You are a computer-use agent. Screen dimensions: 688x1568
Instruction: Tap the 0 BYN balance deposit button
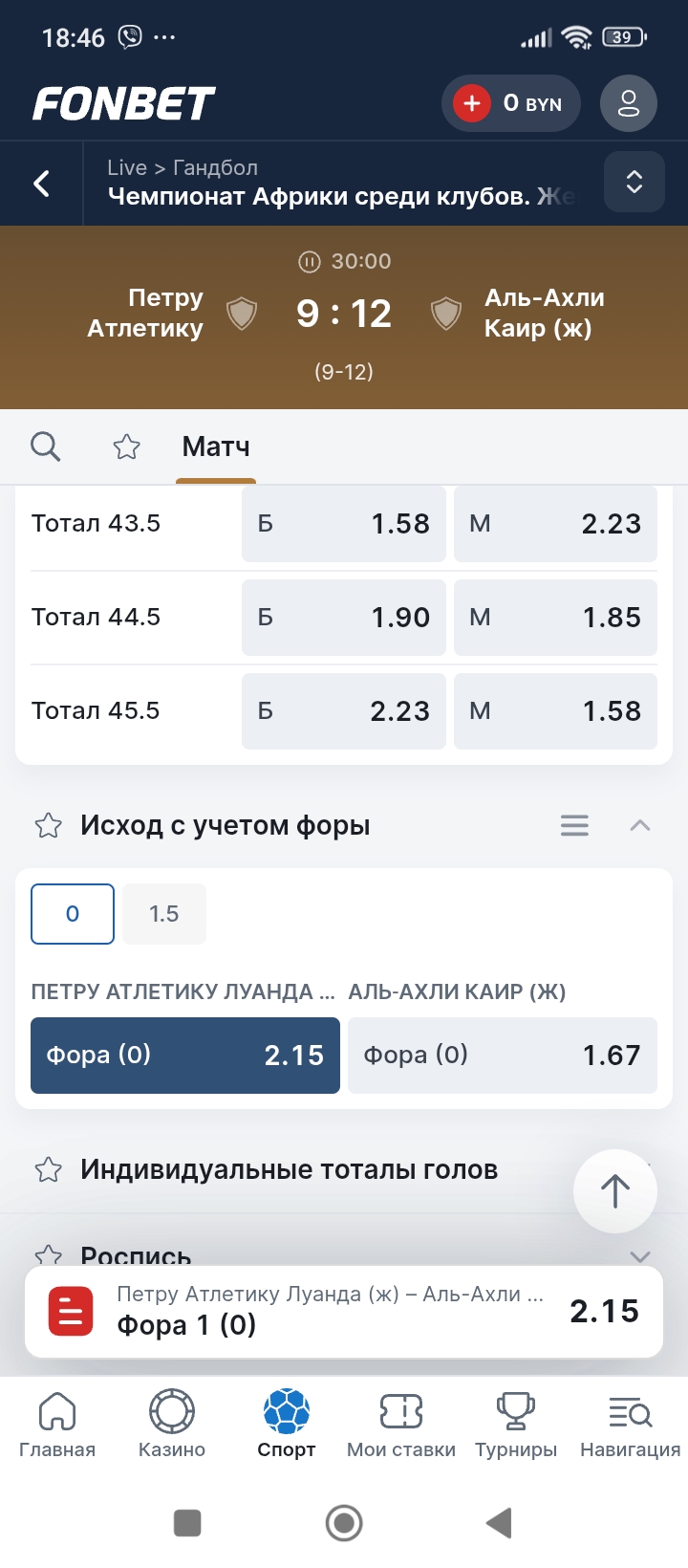click(511, 102)
